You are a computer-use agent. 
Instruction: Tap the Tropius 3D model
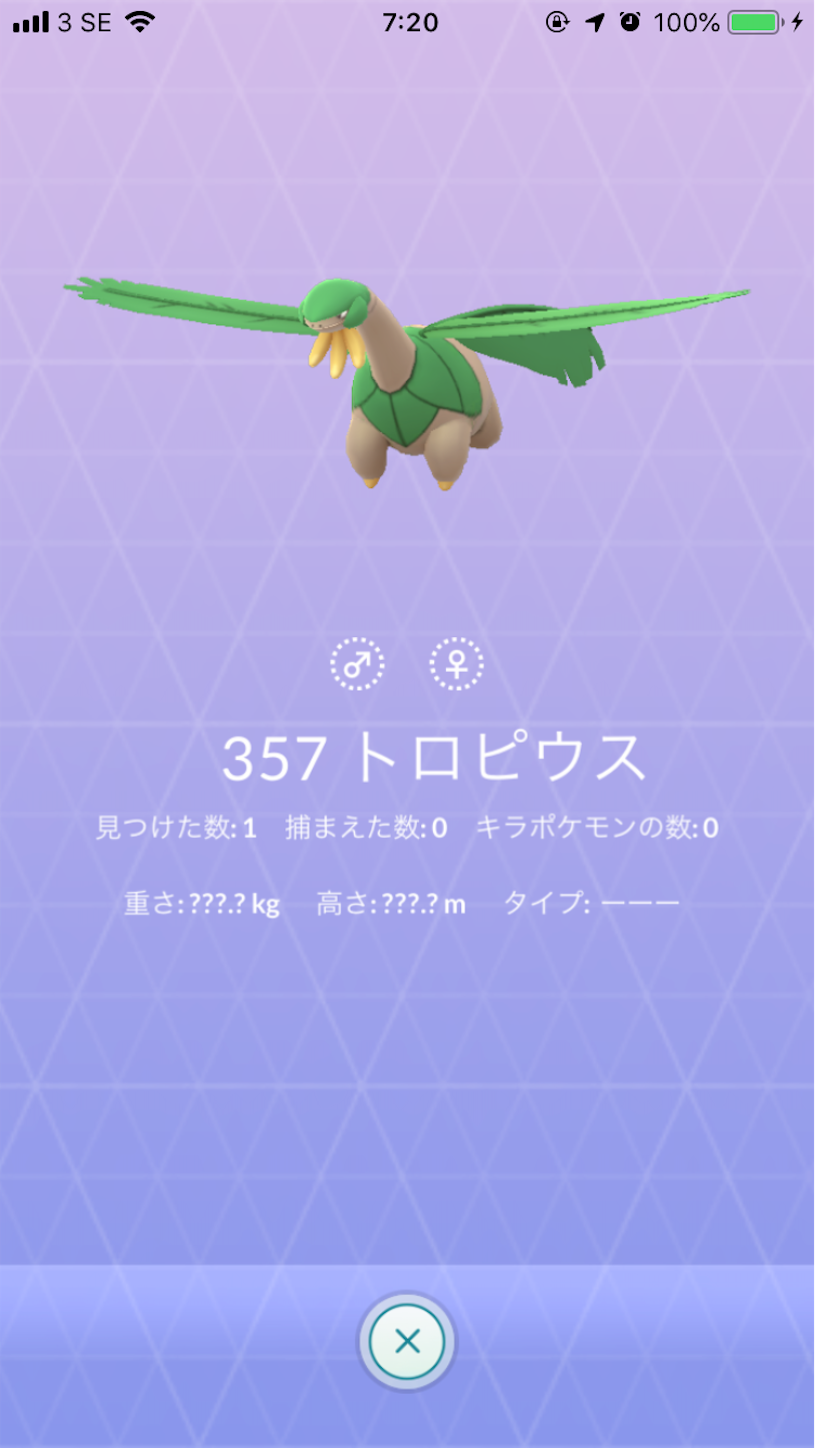pos(408,380)
